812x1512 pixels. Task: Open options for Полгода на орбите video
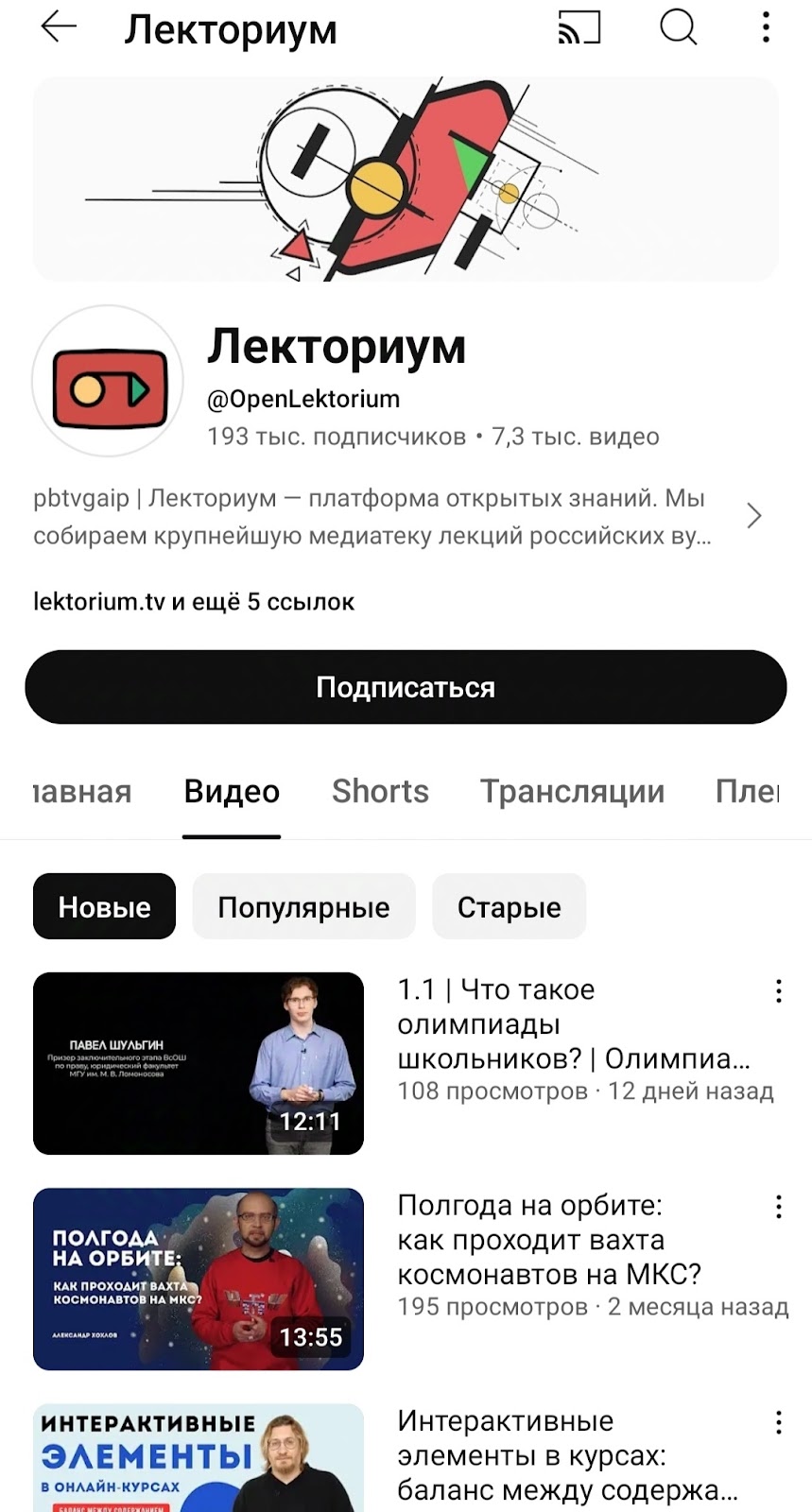(x=778, y=1207)
